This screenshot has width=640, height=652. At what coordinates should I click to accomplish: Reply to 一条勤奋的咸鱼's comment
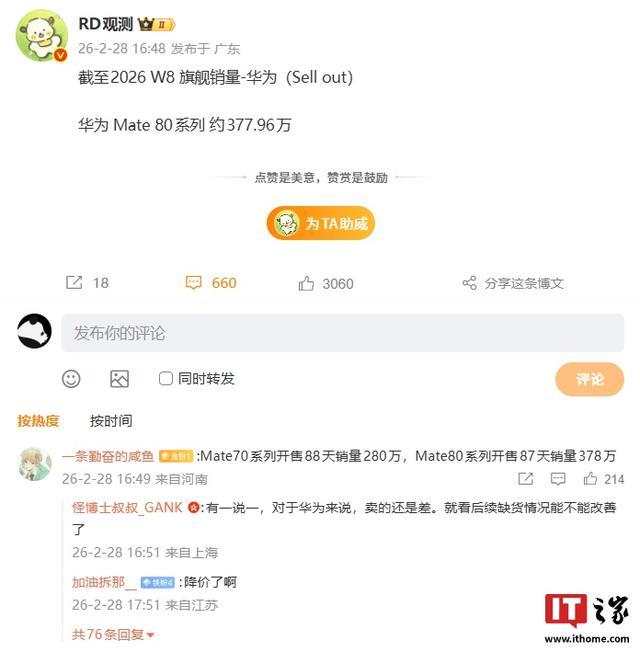[558, 479]
